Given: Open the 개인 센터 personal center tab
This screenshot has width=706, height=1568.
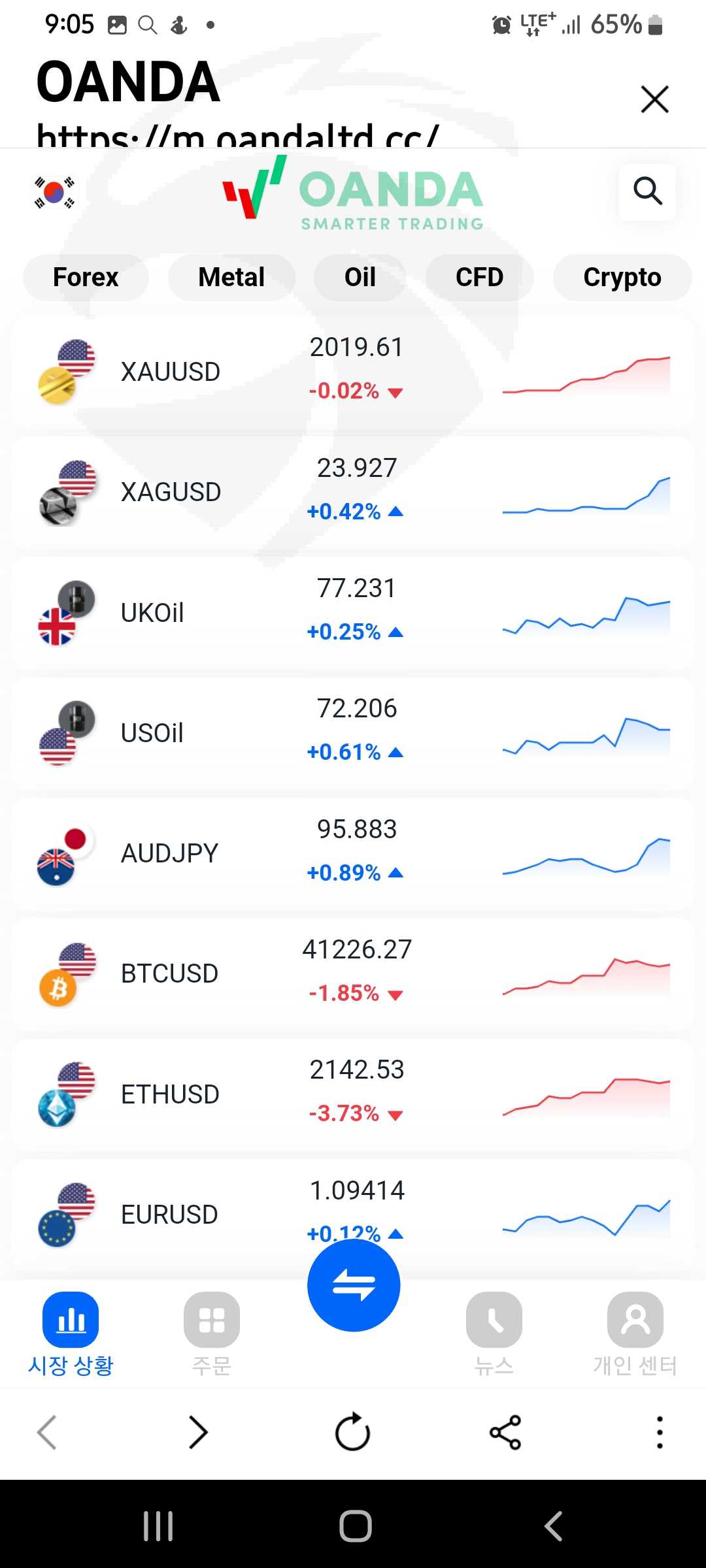Looking at the screenshot, I should tap(635, 1334).
